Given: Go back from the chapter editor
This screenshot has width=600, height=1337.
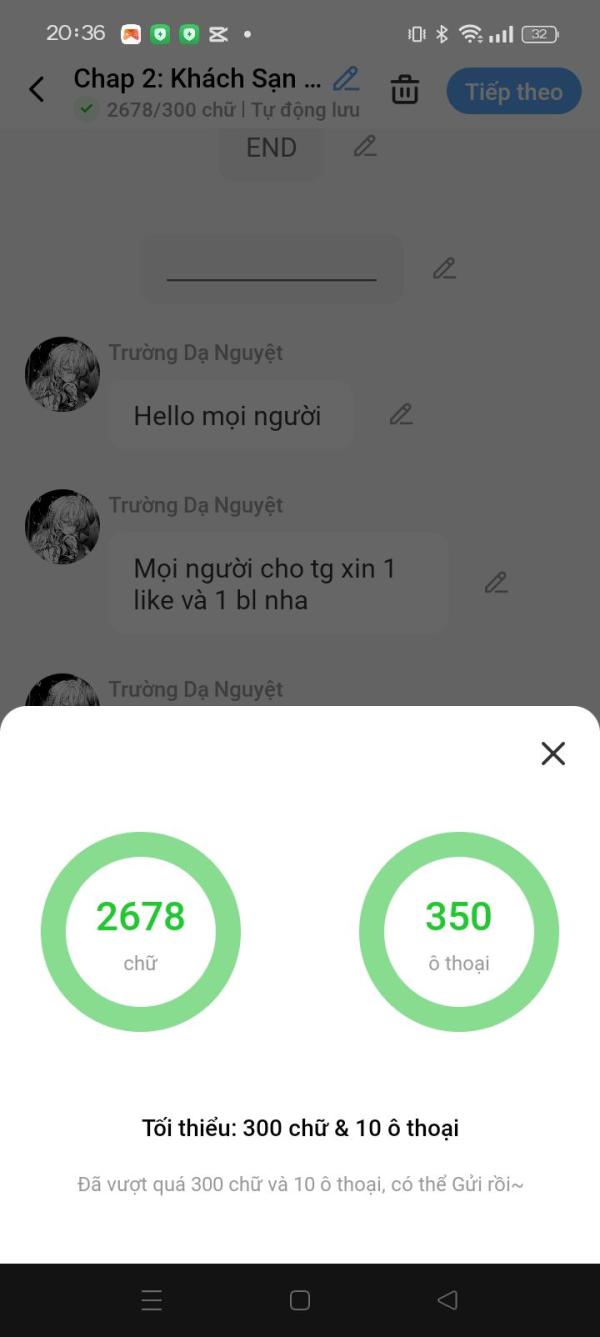Looking at the screenshot, I should 37,90.
